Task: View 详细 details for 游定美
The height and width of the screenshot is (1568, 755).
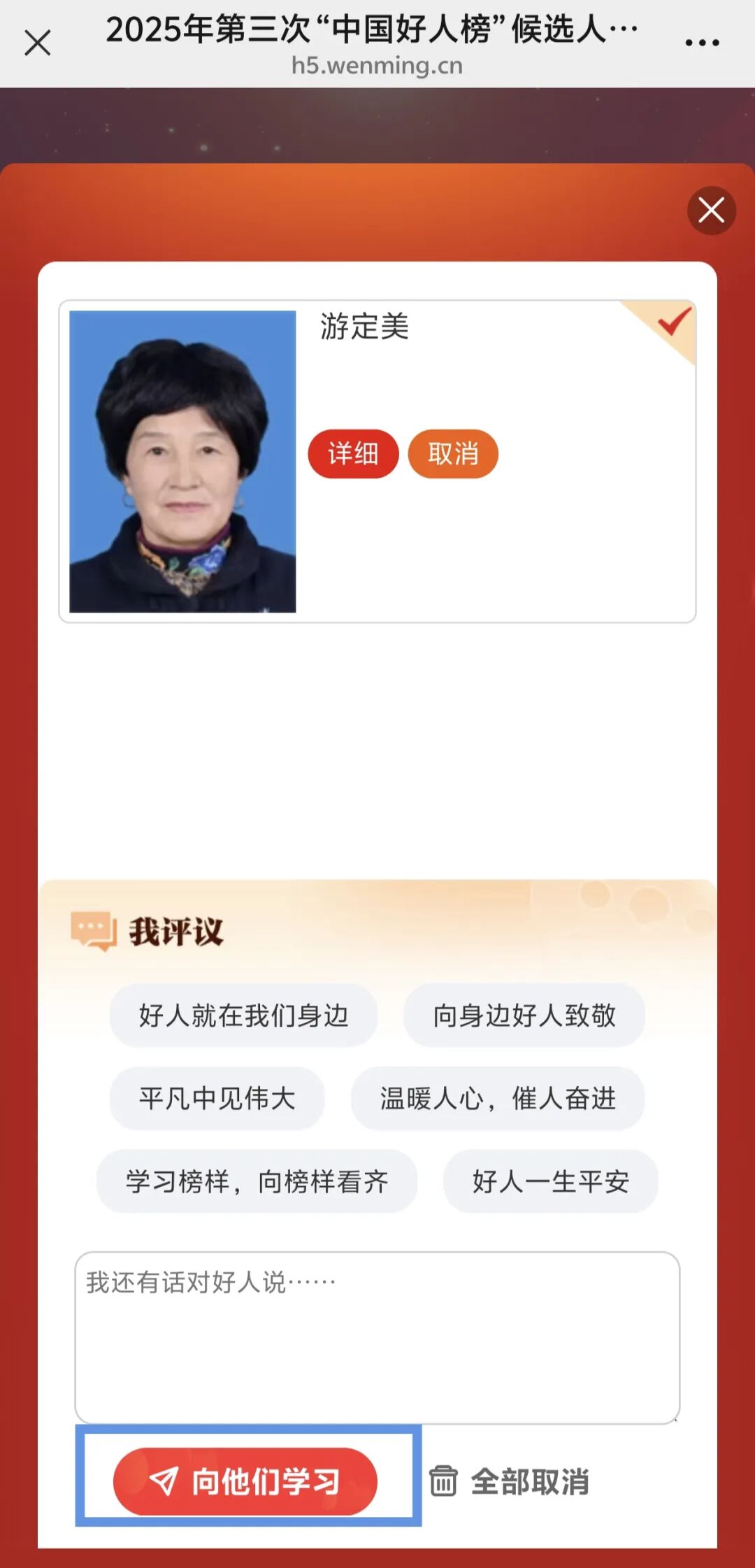Action: coord(353,454)
